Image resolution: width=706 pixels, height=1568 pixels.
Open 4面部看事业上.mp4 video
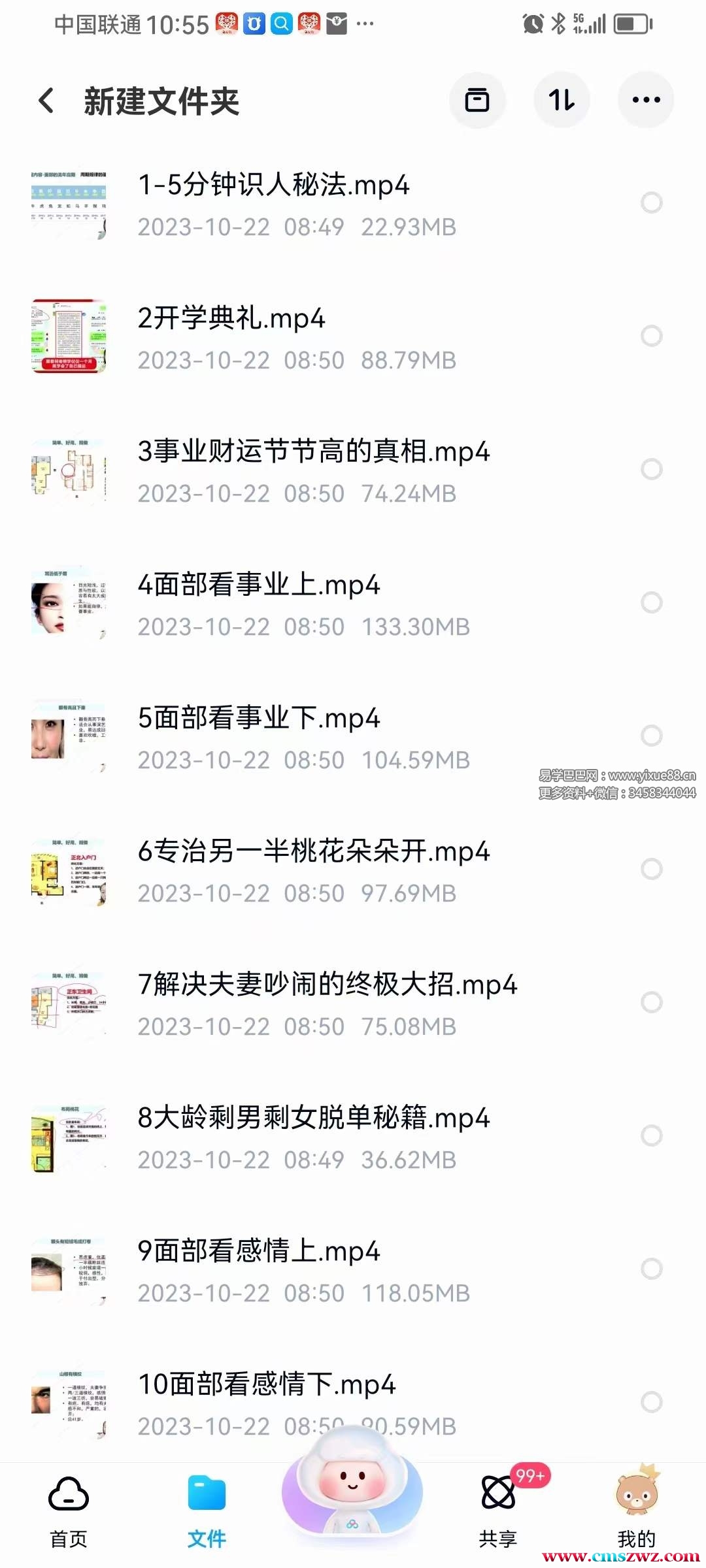[x=259, y=585]
